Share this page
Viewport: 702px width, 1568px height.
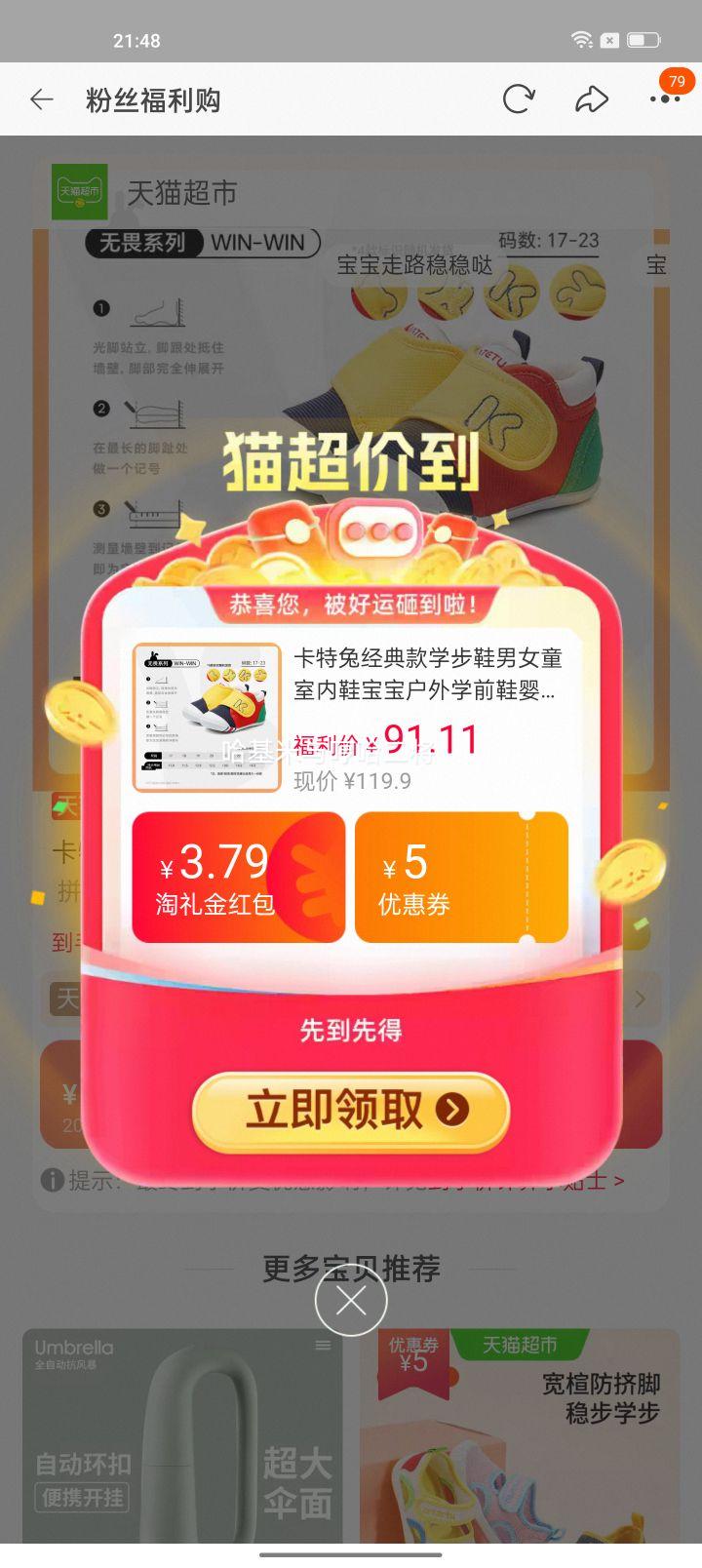tap(591, 99)
